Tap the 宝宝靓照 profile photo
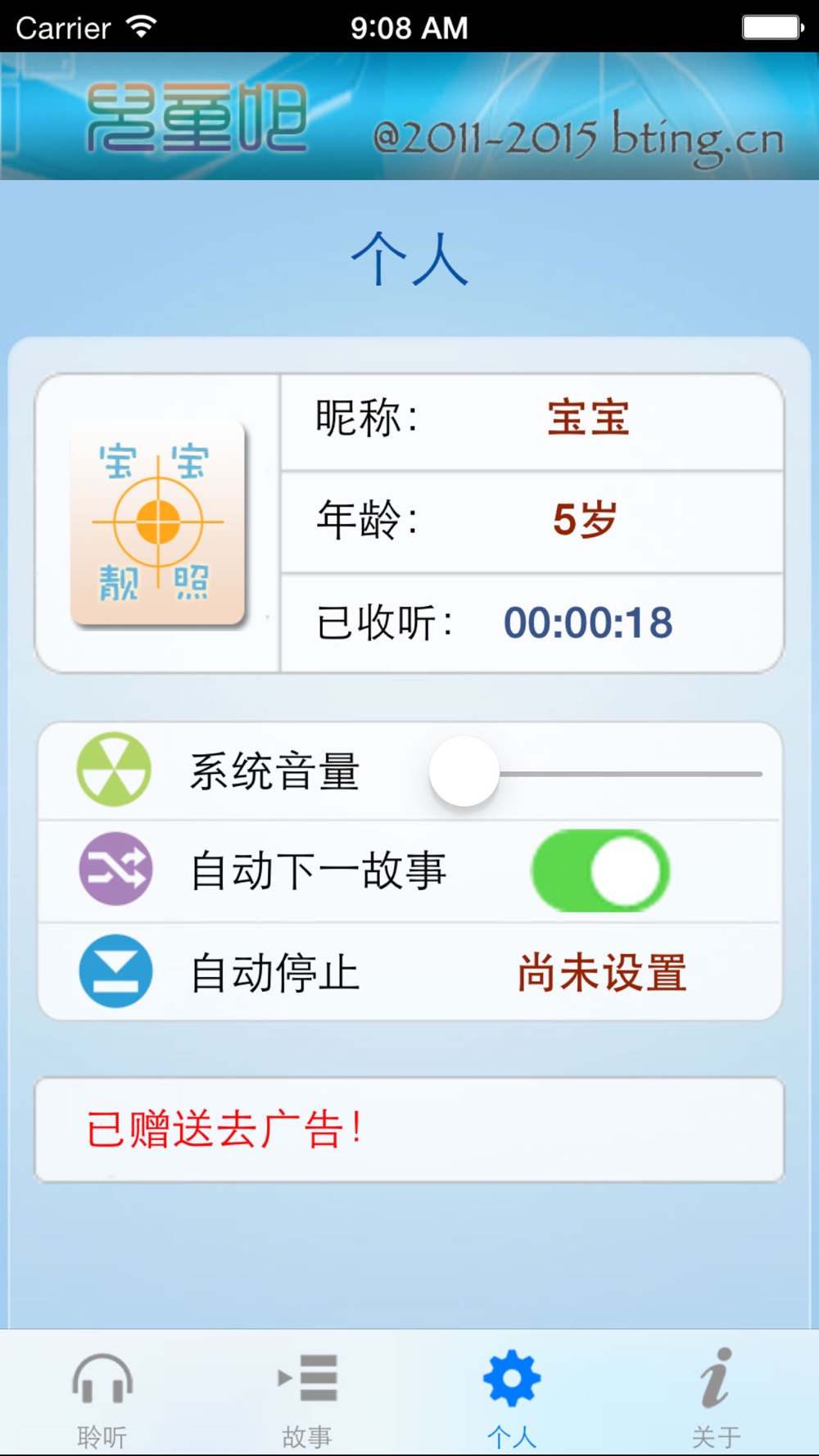Image resolution: width=819 pixels, height=1456 pixels. (x=158, y=522)
